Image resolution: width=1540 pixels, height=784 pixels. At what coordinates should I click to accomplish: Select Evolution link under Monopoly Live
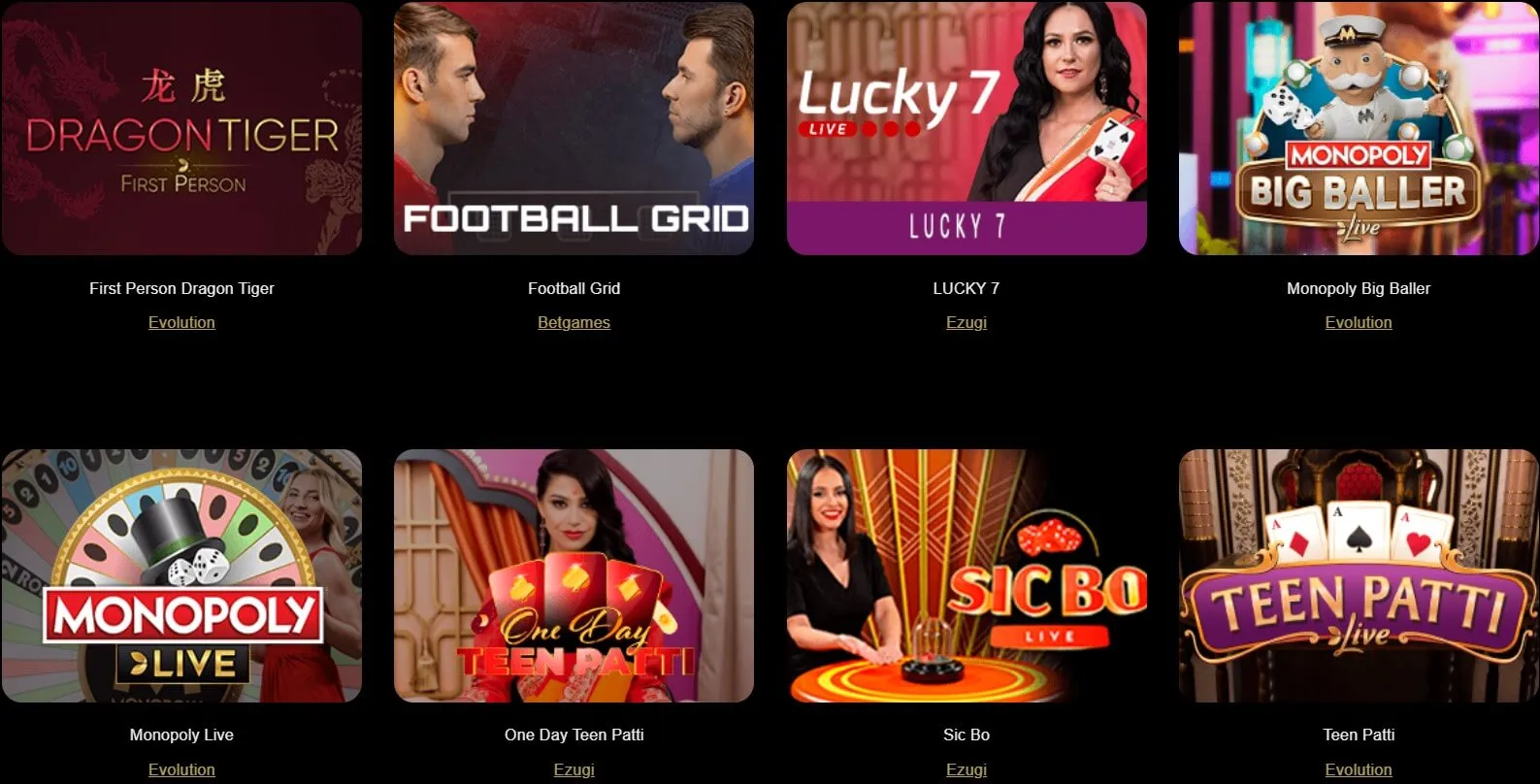(181, 769)
